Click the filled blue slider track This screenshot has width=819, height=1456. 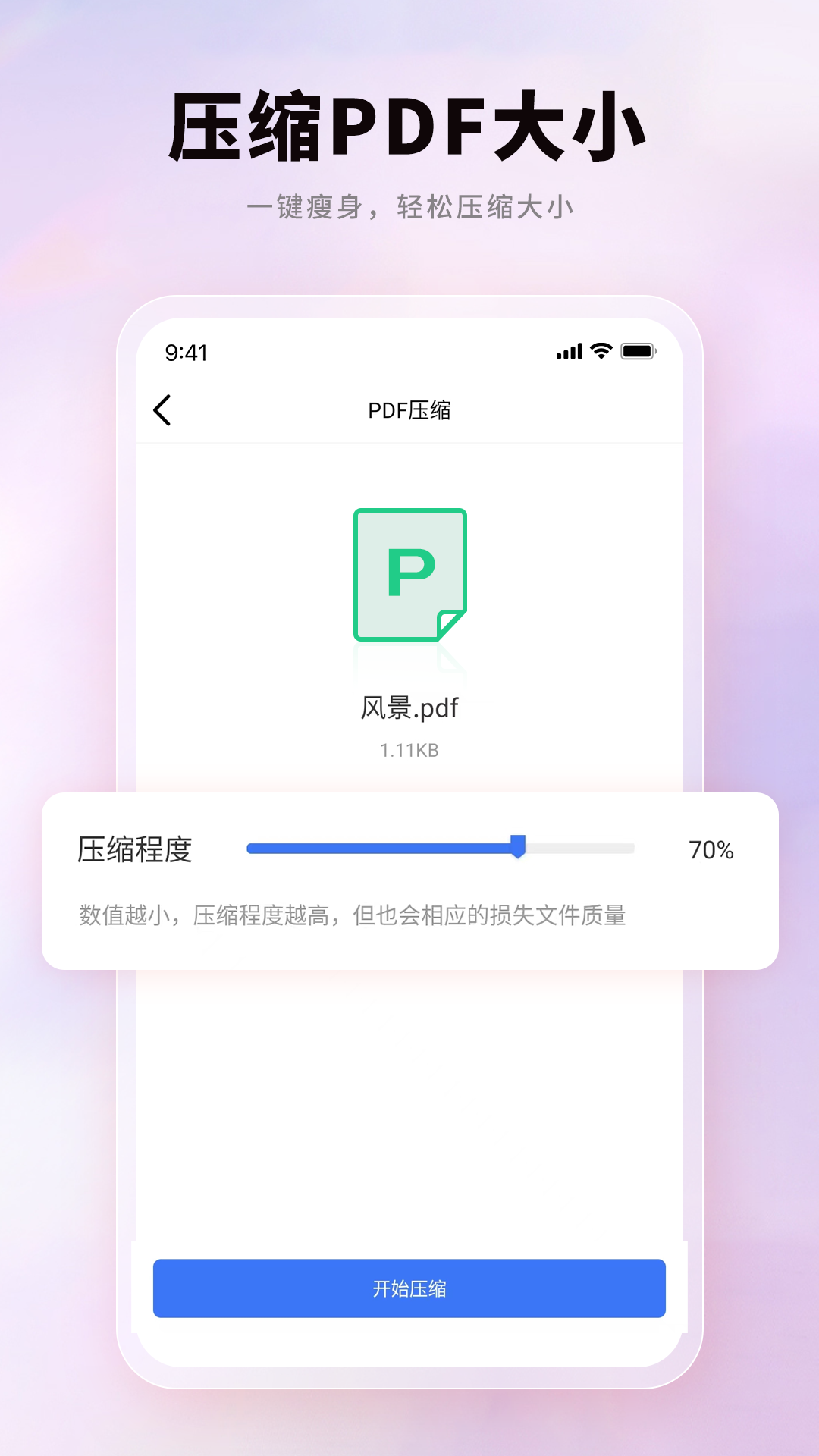[x=379, y=847]
